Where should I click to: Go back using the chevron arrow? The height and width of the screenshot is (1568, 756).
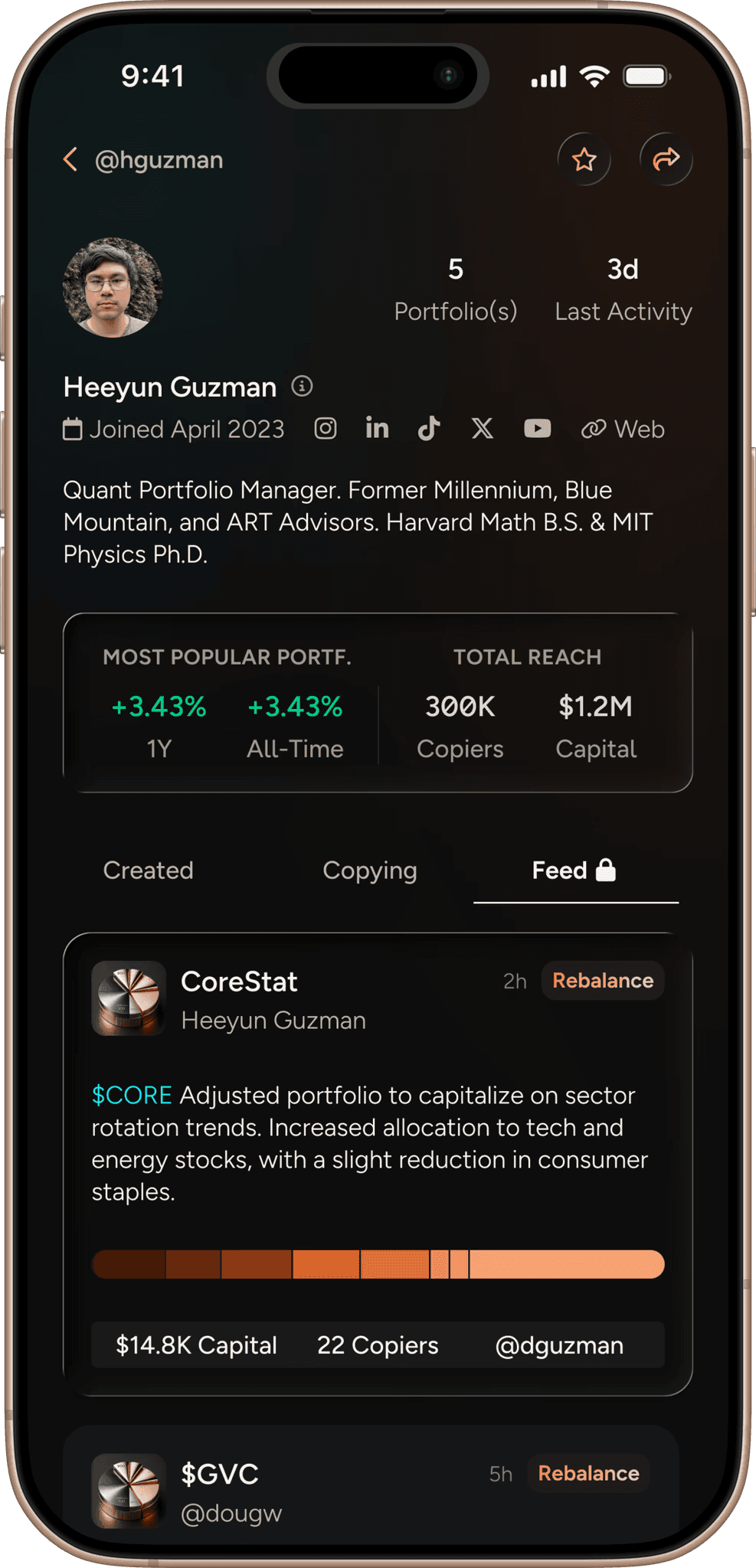click(70, 159)
